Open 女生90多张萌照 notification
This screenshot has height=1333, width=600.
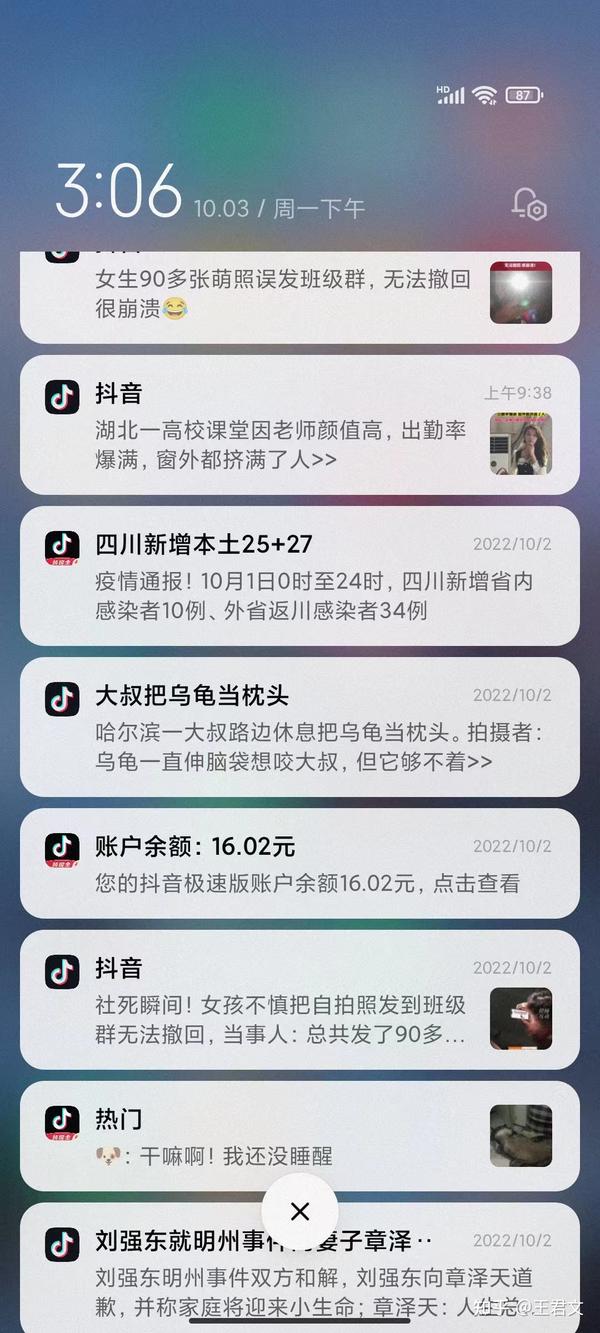(x=300, y=297)
